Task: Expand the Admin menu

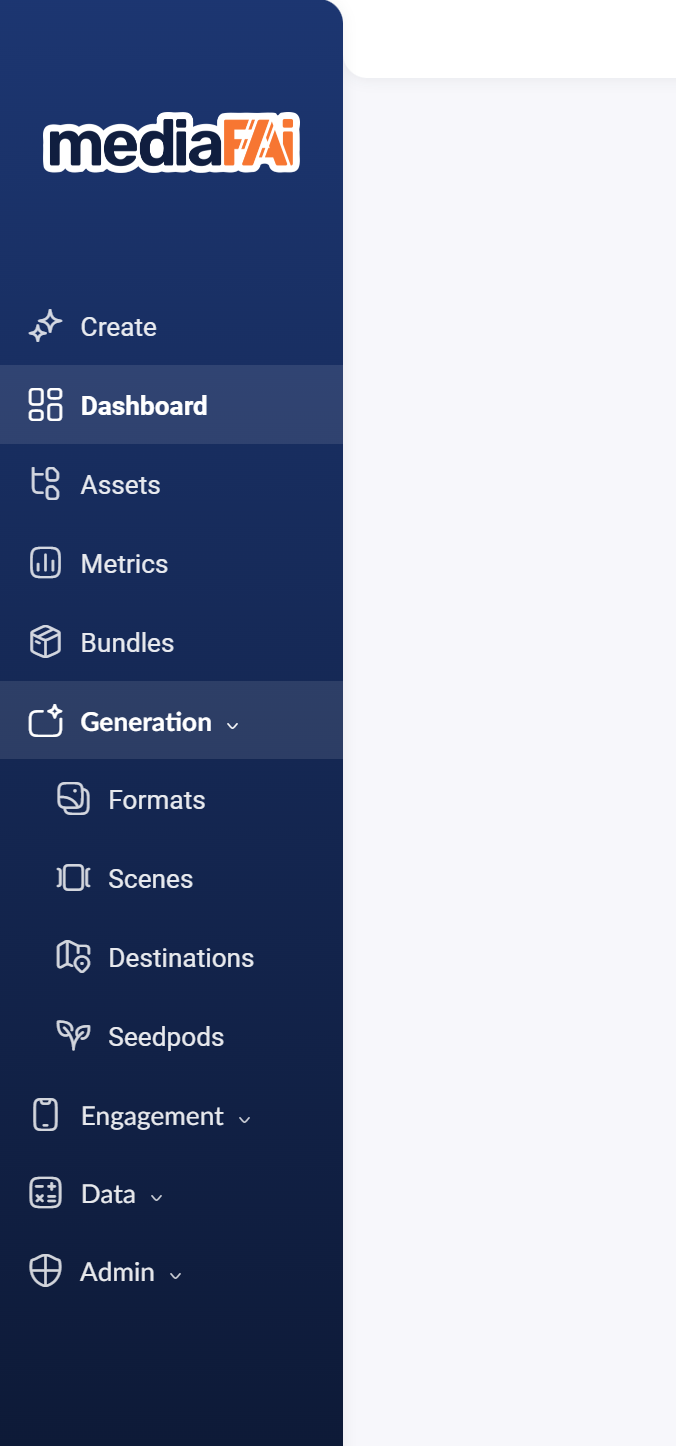Action: (x=171, y=1272)
